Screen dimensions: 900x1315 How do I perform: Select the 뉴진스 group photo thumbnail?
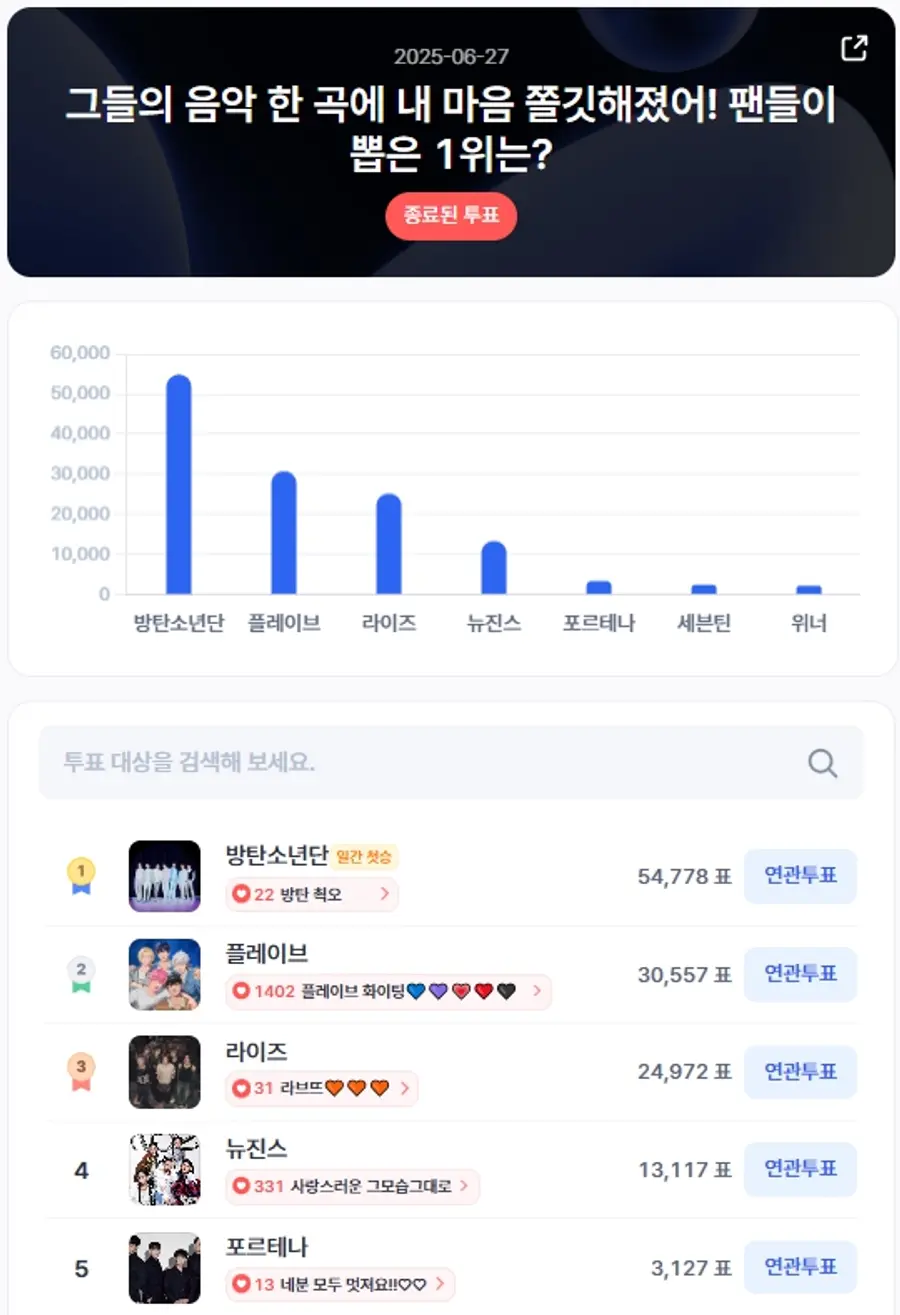(x=165, y=1170)
